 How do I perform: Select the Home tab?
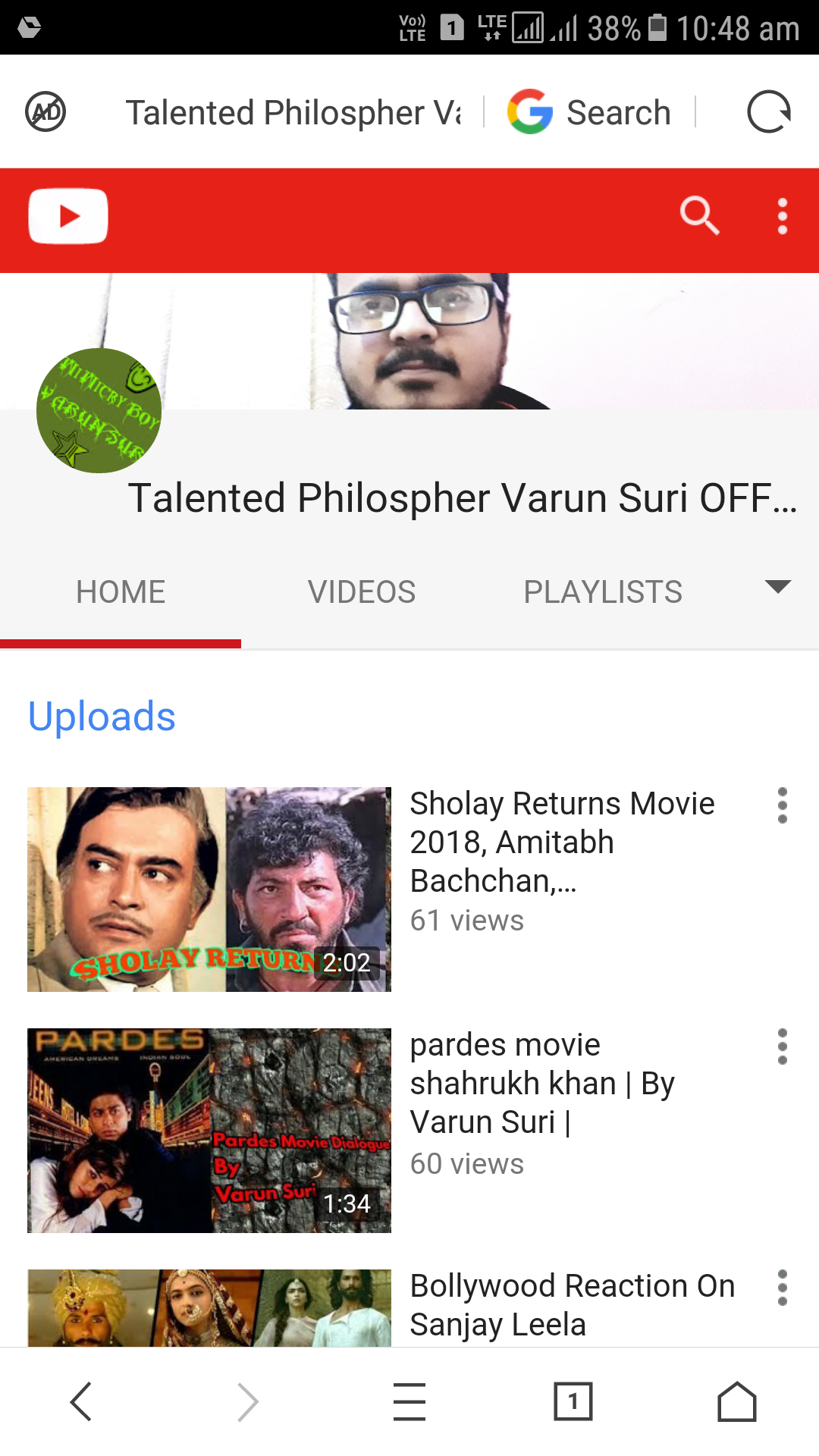[x=121, y=592]
